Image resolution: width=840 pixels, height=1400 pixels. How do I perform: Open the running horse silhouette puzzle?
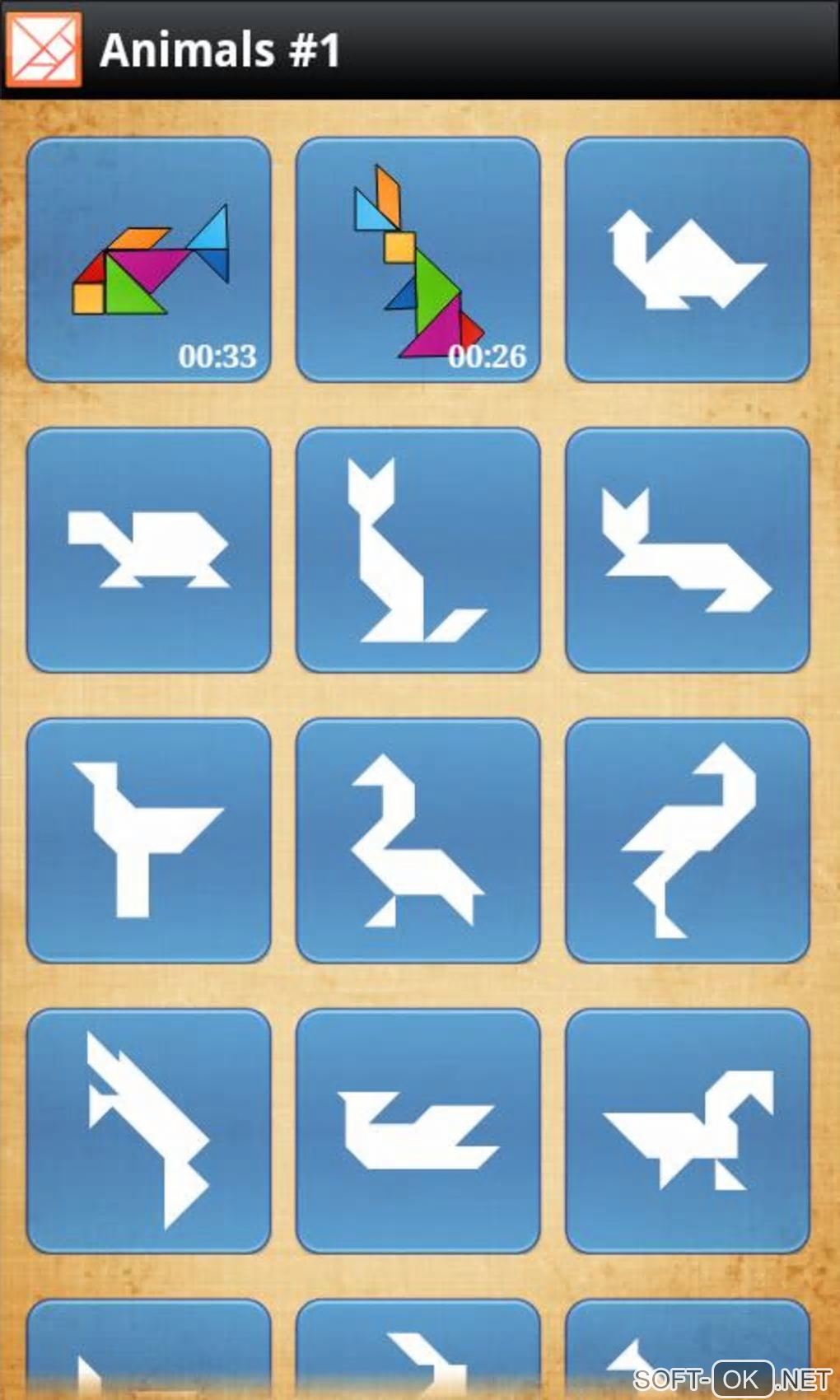click(x=687, y=1131)
